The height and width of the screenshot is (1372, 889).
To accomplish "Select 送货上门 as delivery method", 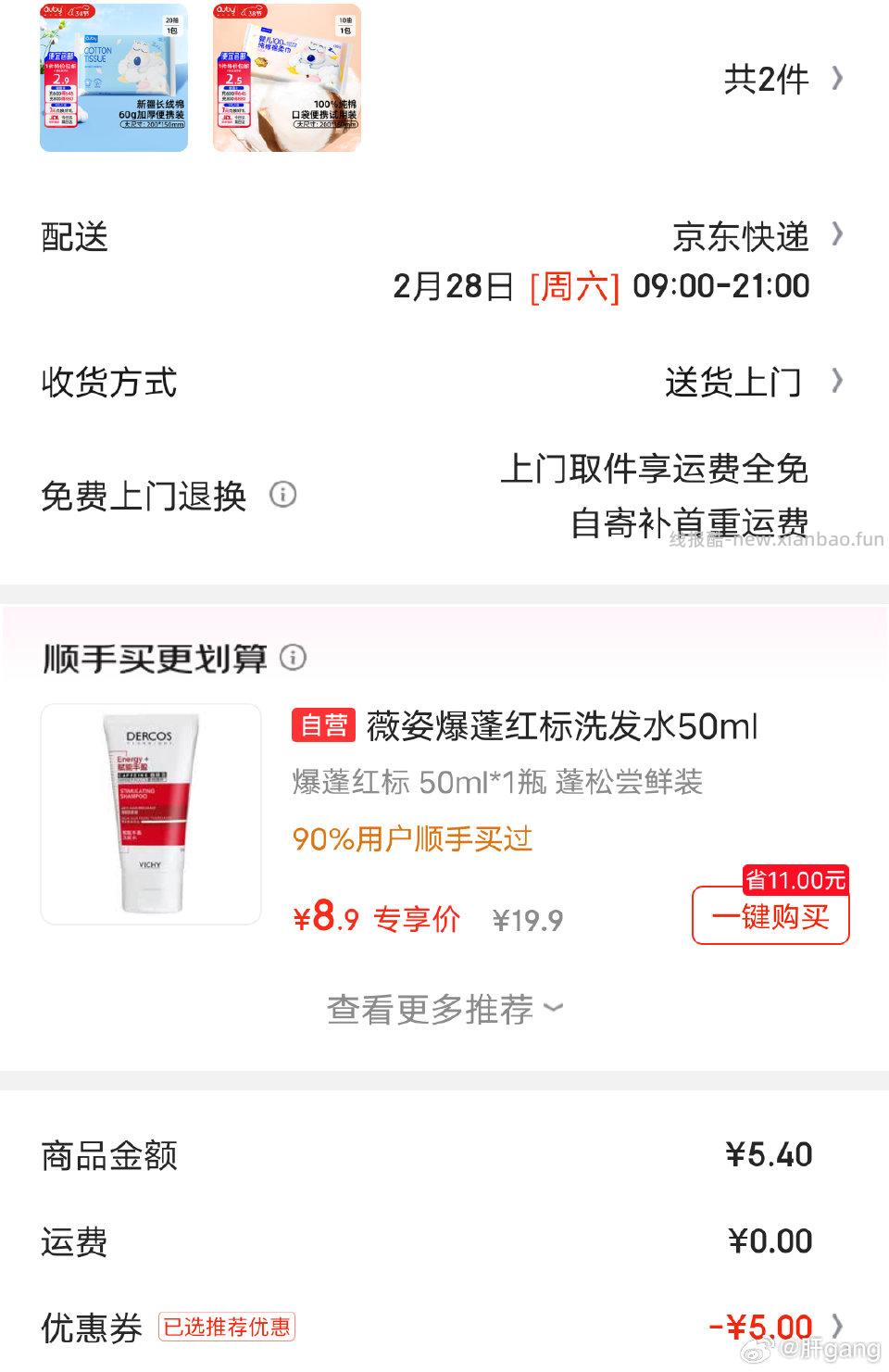I will tap(736, 381).
